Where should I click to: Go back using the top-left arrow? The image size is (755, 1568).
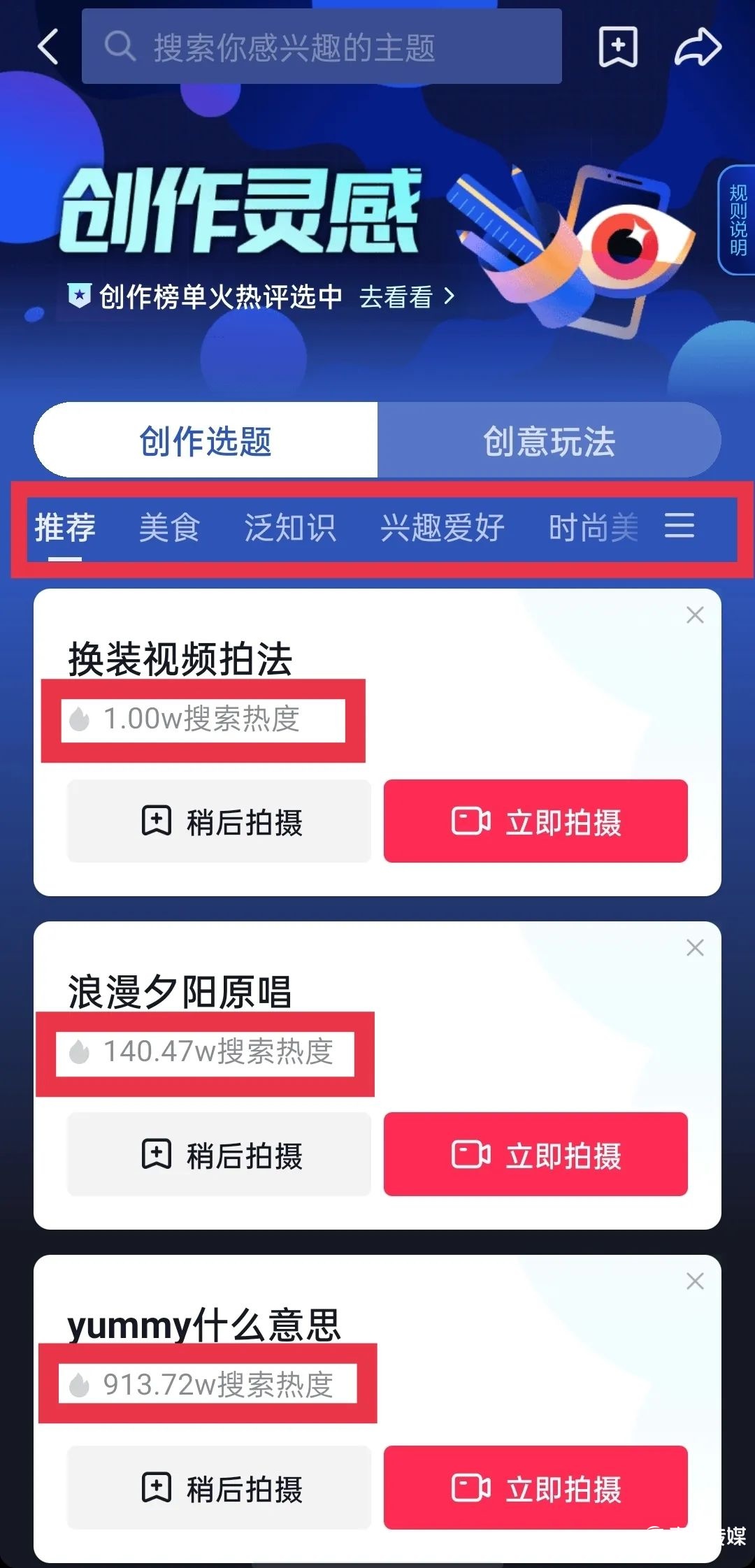tap(48, 47)
